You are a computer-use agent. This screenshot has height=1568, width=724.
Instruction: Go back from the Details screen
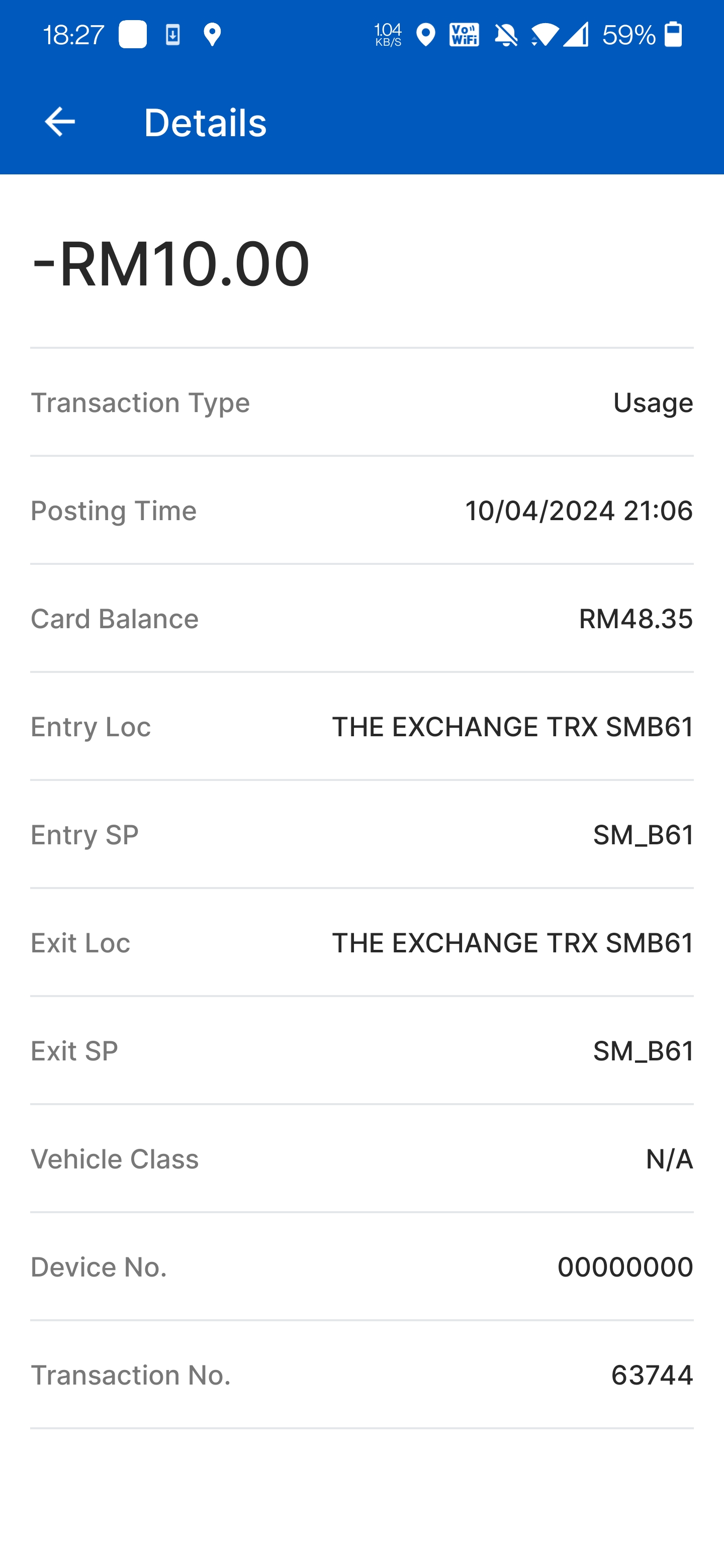60,122
